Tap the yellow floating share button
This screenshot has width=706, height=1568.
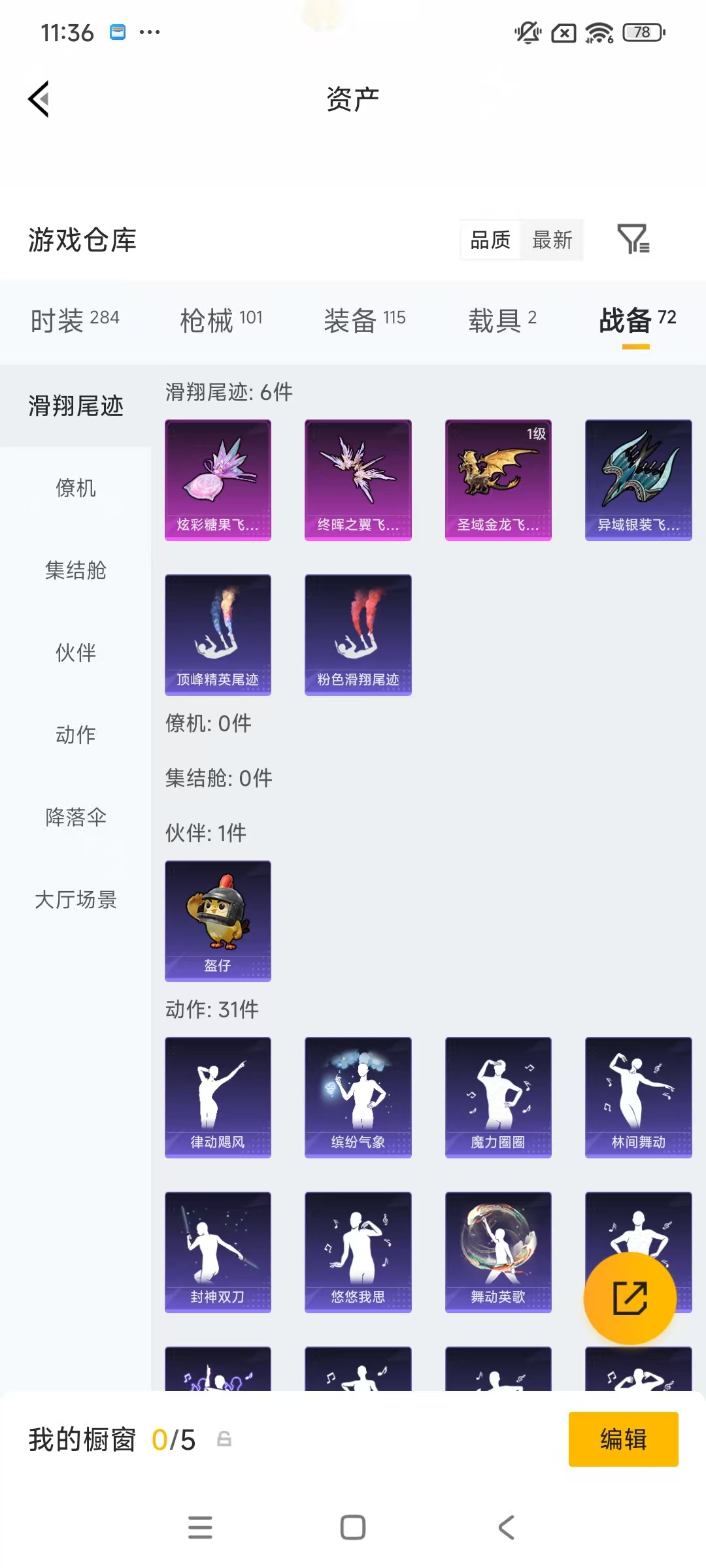[631, 1299]
